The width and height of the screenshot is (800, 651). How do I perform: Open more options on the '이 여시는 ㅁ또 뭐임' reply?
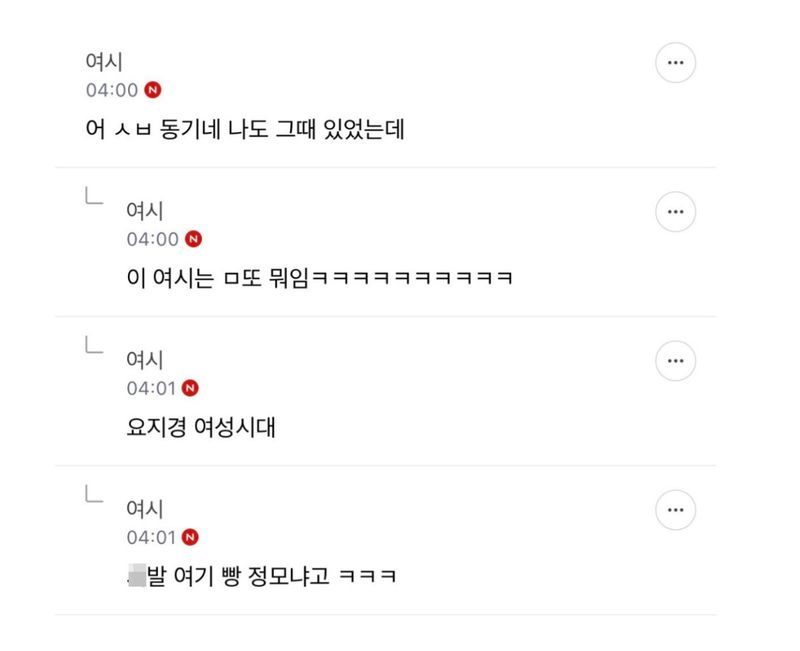coord(675,212)
